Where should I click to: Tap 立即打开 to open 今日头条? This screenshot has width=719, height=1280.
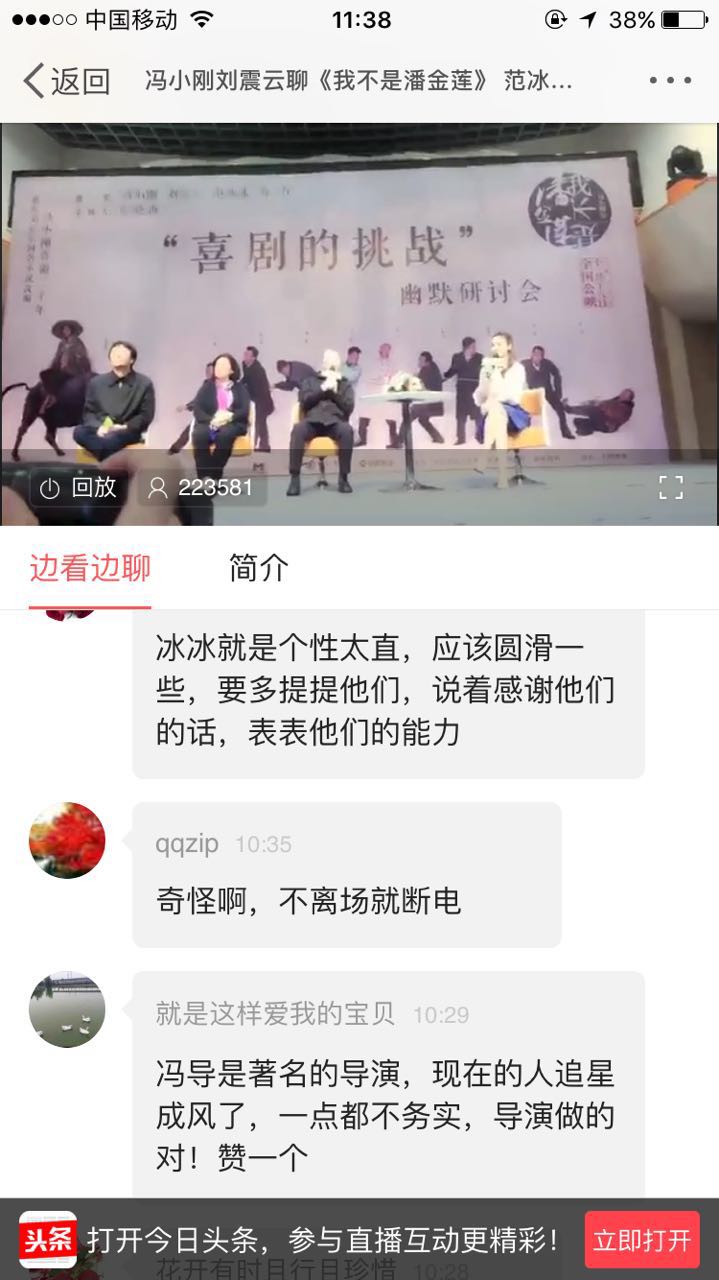(x=641, y=1240)
